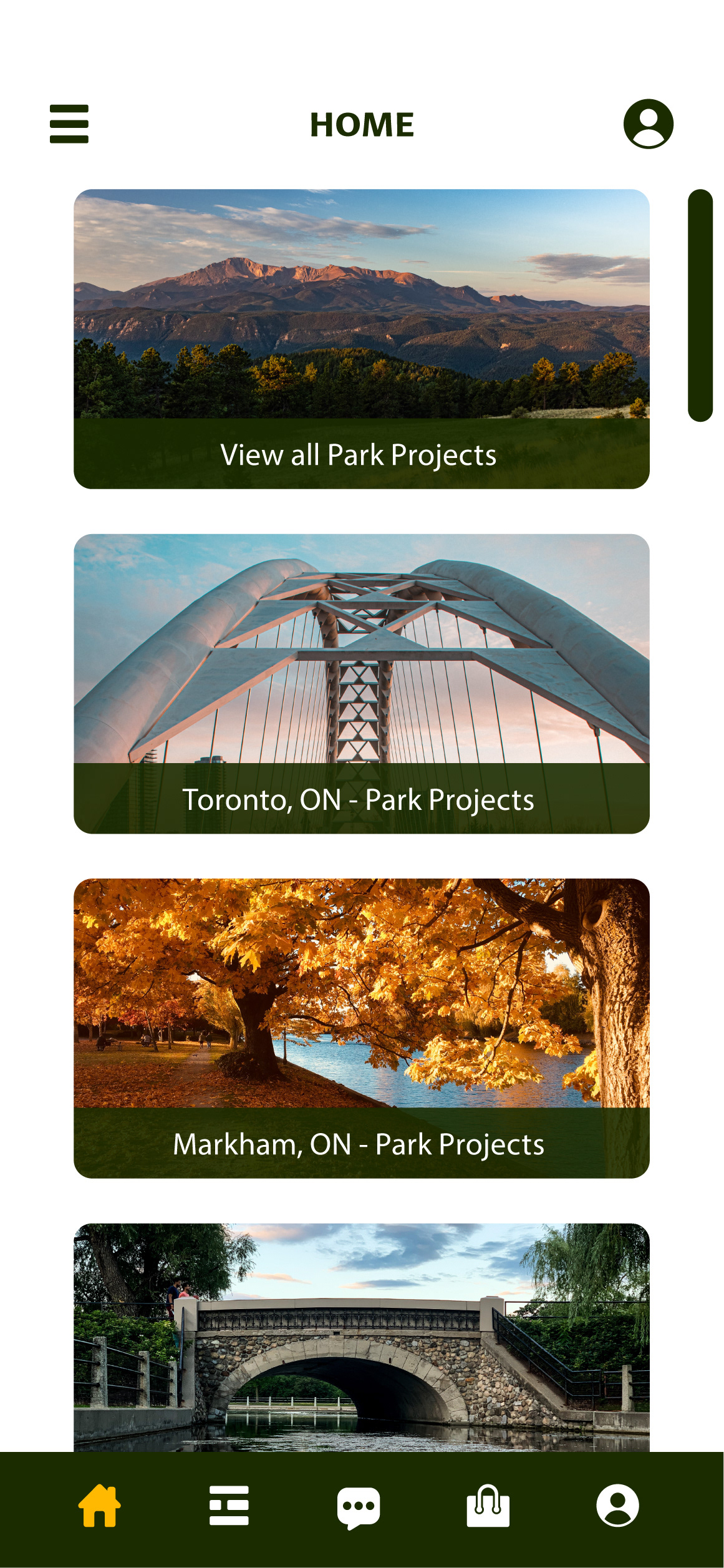Go to the Home tab
724x1568 pixels.
[99, 1506]
